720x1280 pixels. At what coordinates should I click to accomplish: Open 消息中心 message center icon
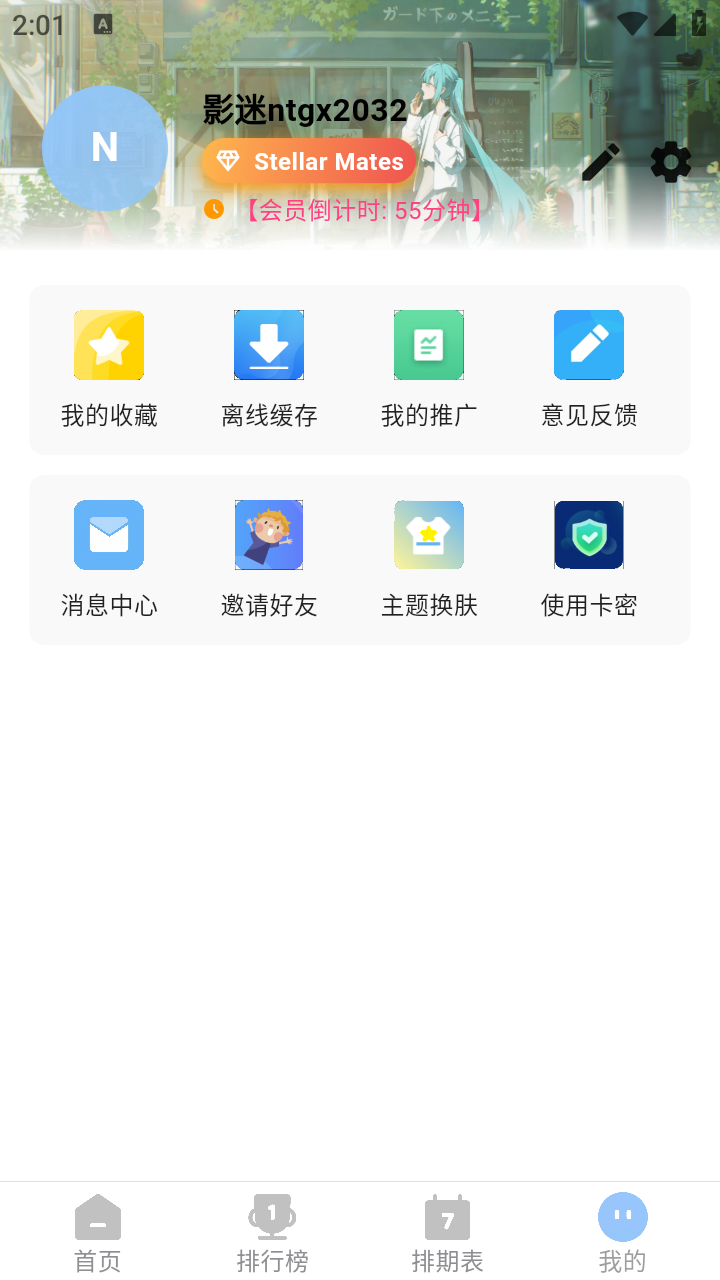point(108,535)
